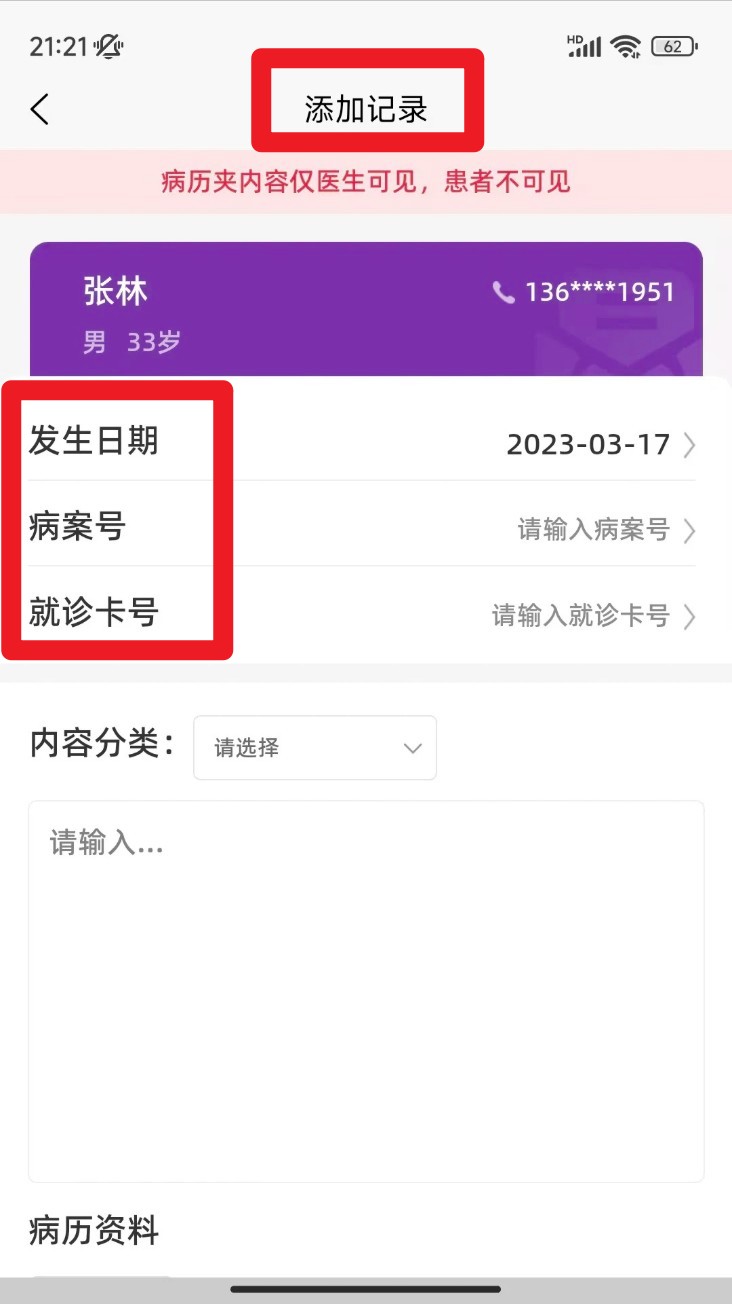This screenshot has height=1304, width=732.
Task: Tap the 添加记录 title
Action: (366, 103)
